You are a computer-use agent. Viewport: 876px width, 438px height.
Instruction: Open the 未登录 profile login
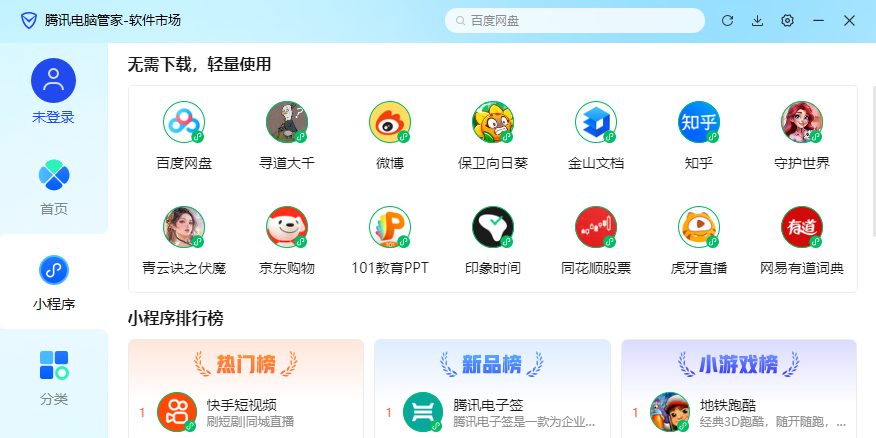[x=53, y=81]
